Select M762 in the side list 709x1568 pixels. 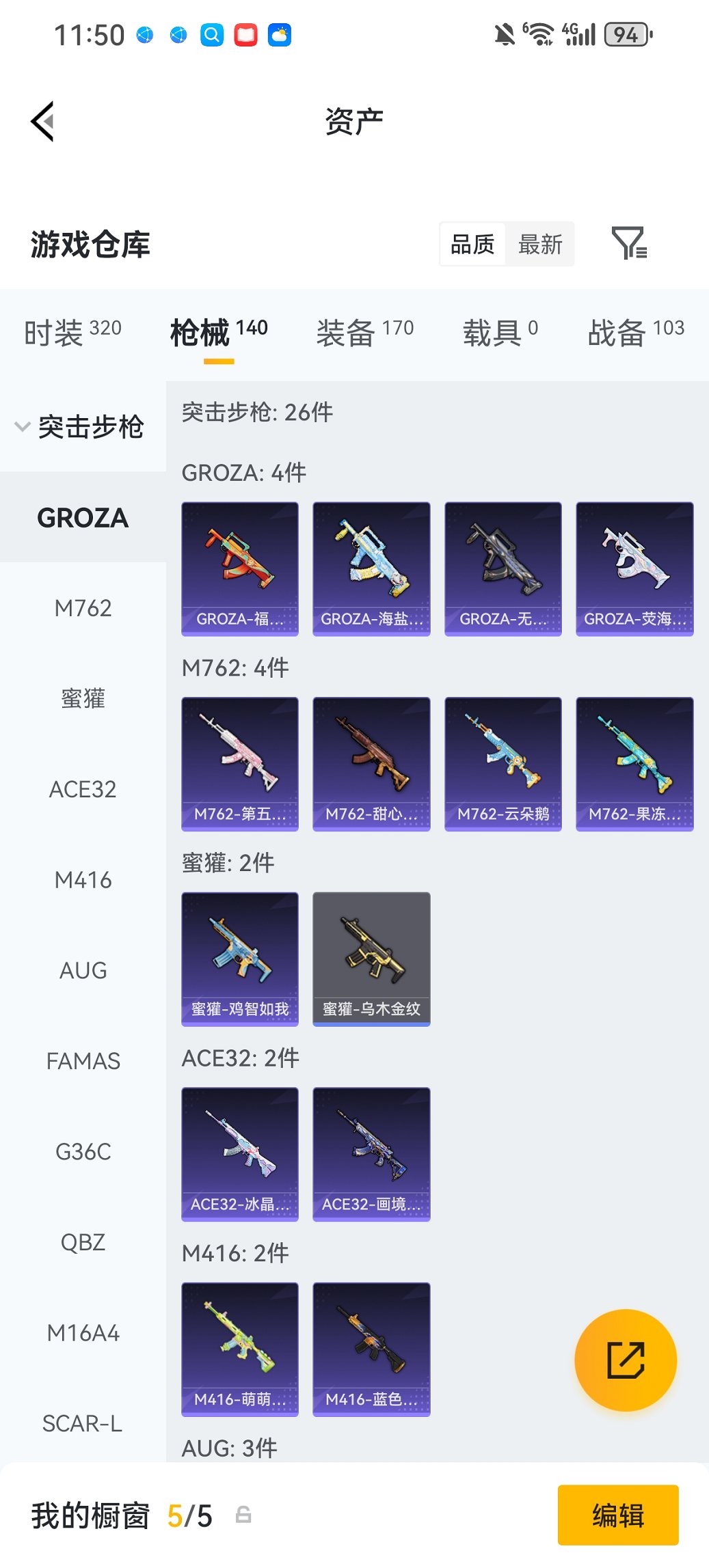(83, 608)
